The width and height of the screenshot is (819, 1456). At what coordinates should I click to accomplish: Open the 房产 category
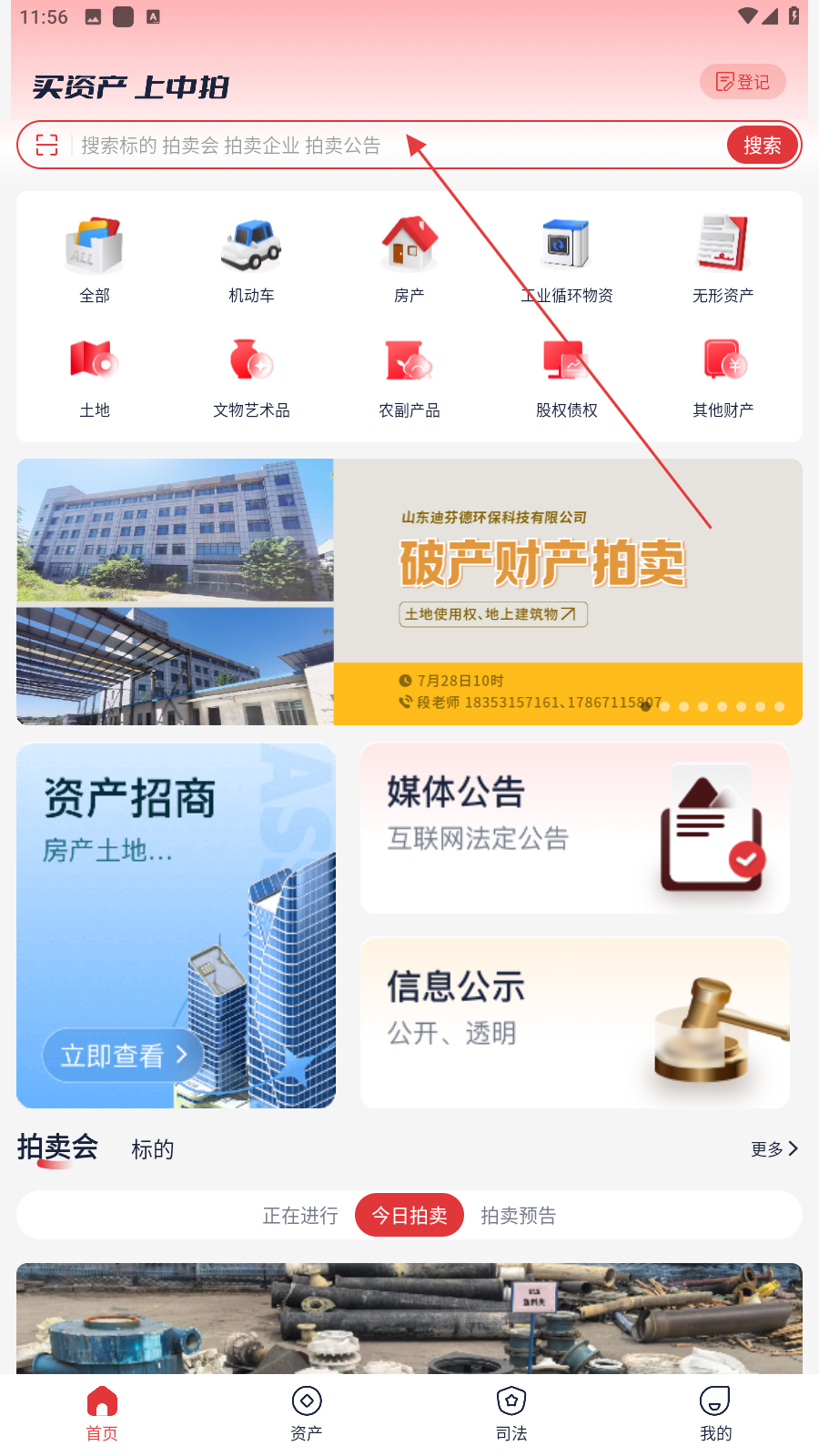point(409,259)
